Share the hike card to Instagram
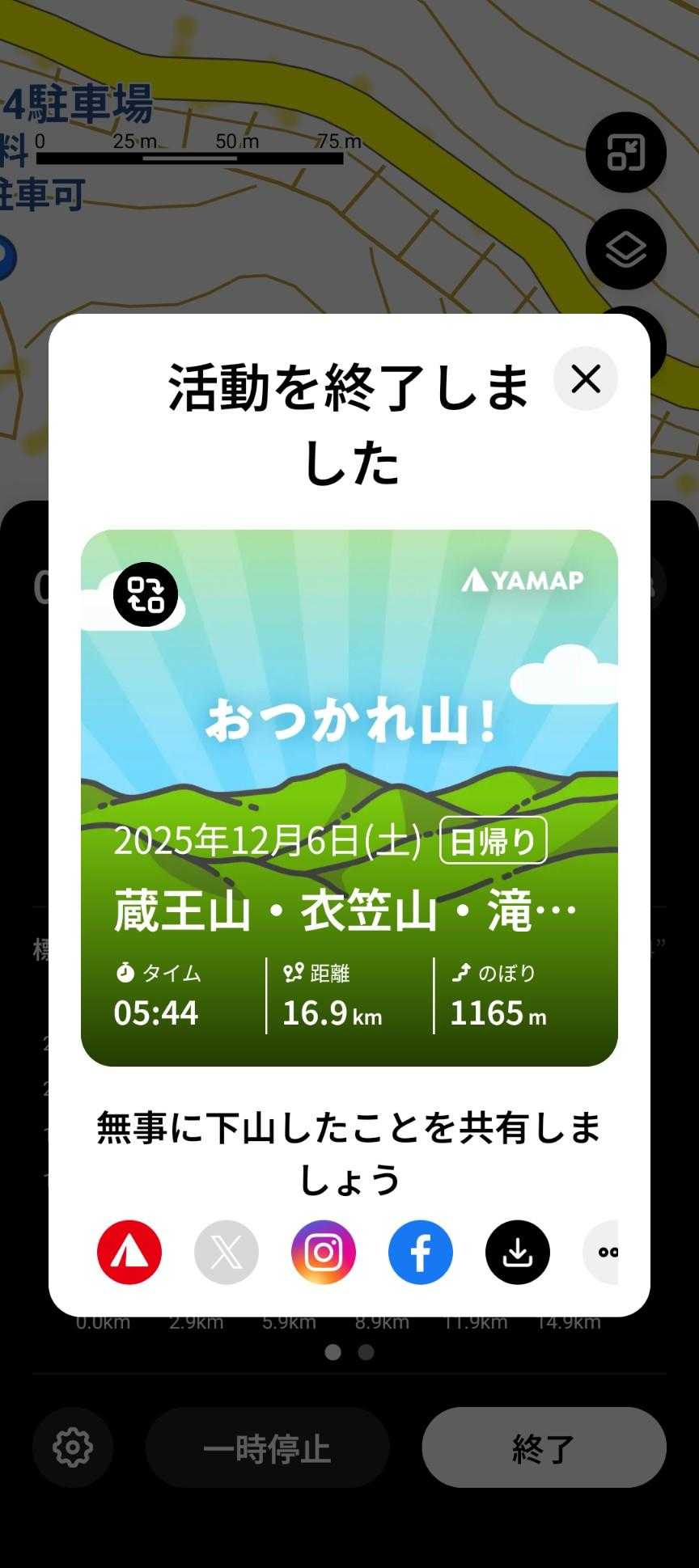 (x=324, y=1252)
